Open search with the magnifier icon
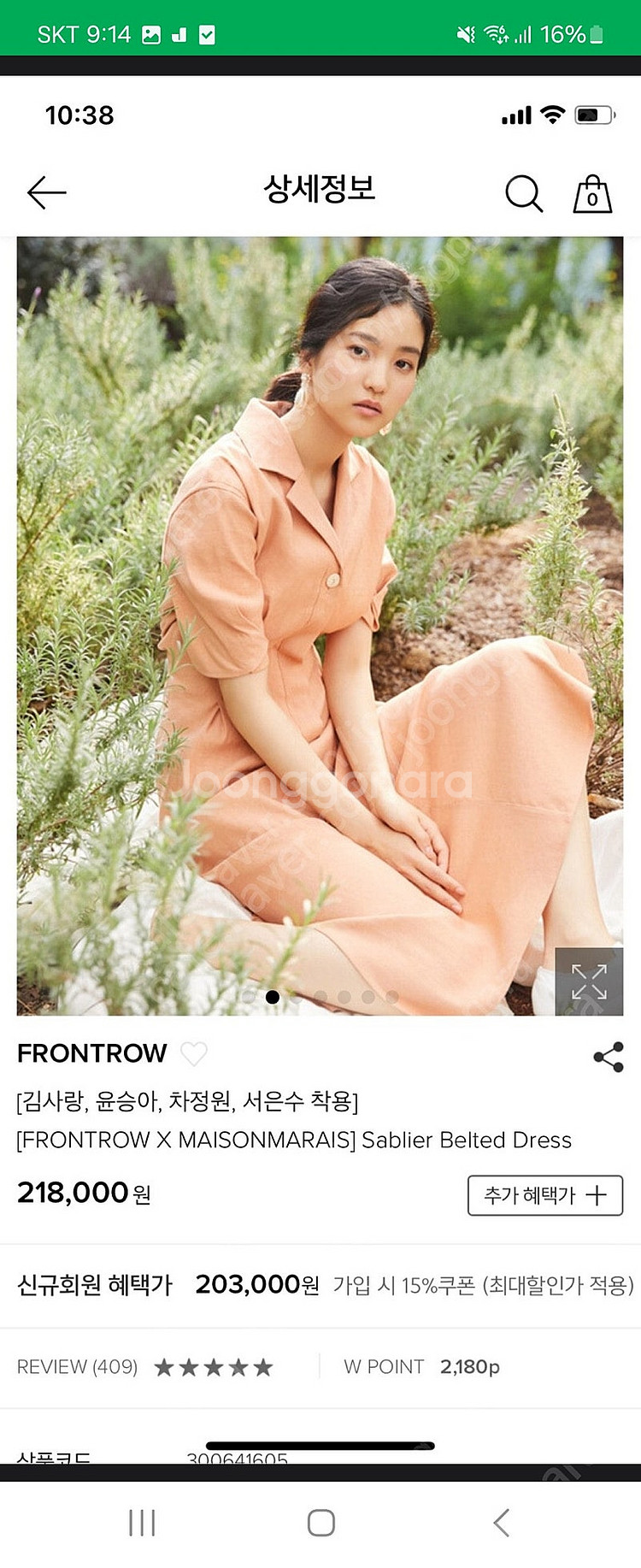The height and width of the screenshot is (1568, 641). (x=523, y=193)
